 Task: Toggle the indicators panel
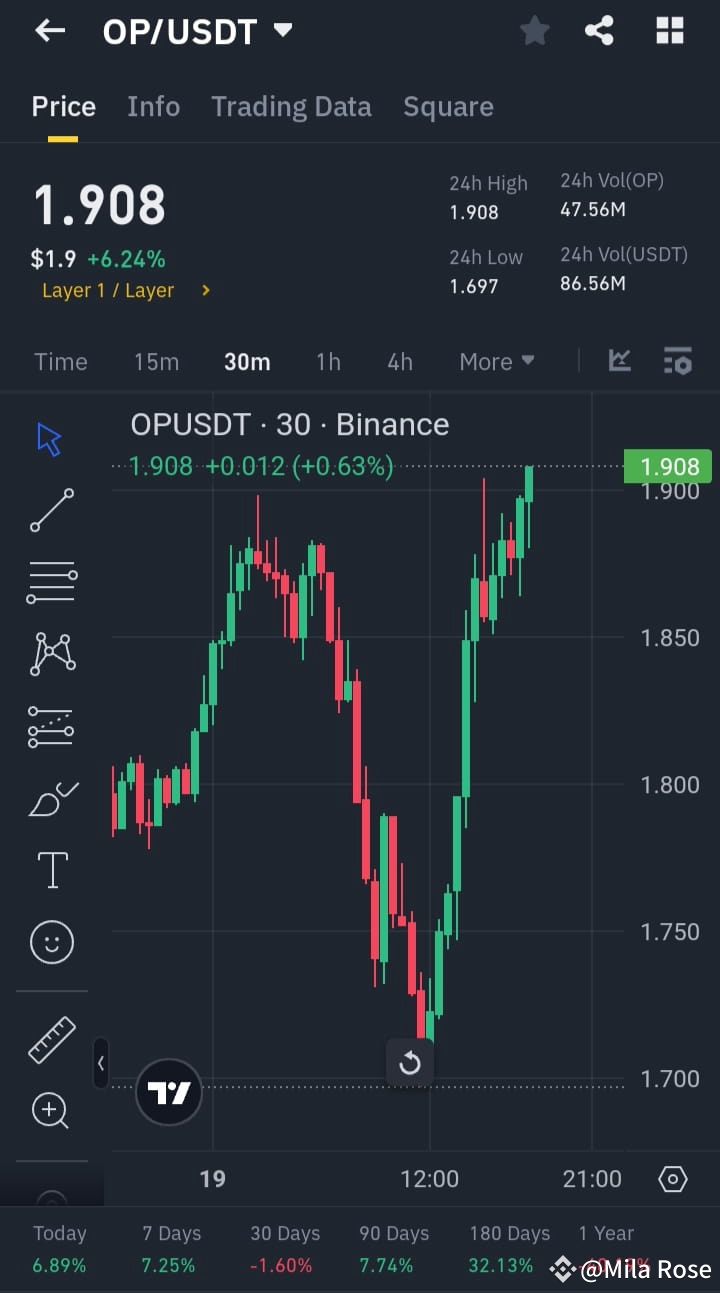(x=678, y=361)
